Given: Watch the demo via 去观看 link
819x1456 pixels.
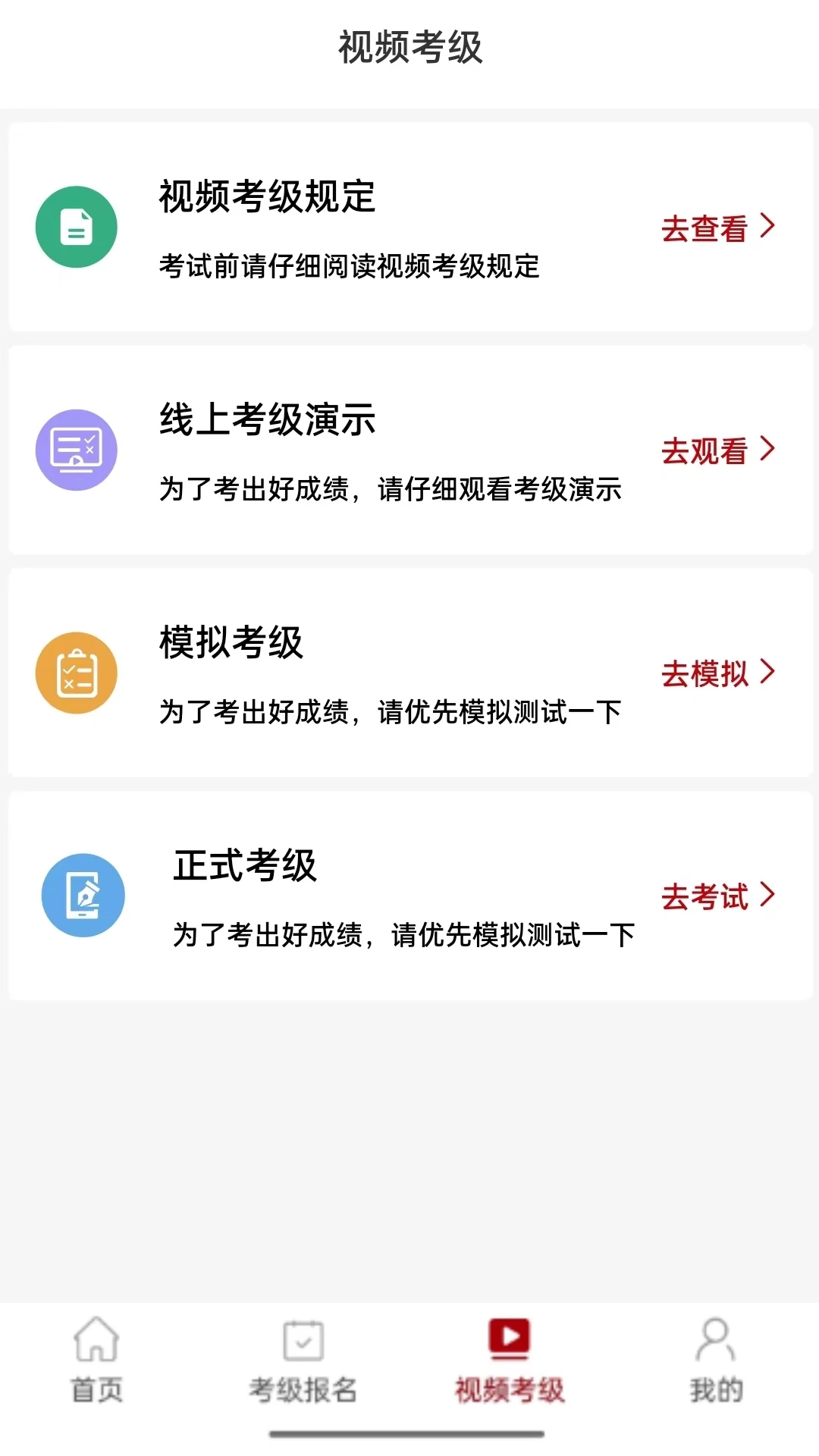Looking at the screenshot, I should coord(704,449).
